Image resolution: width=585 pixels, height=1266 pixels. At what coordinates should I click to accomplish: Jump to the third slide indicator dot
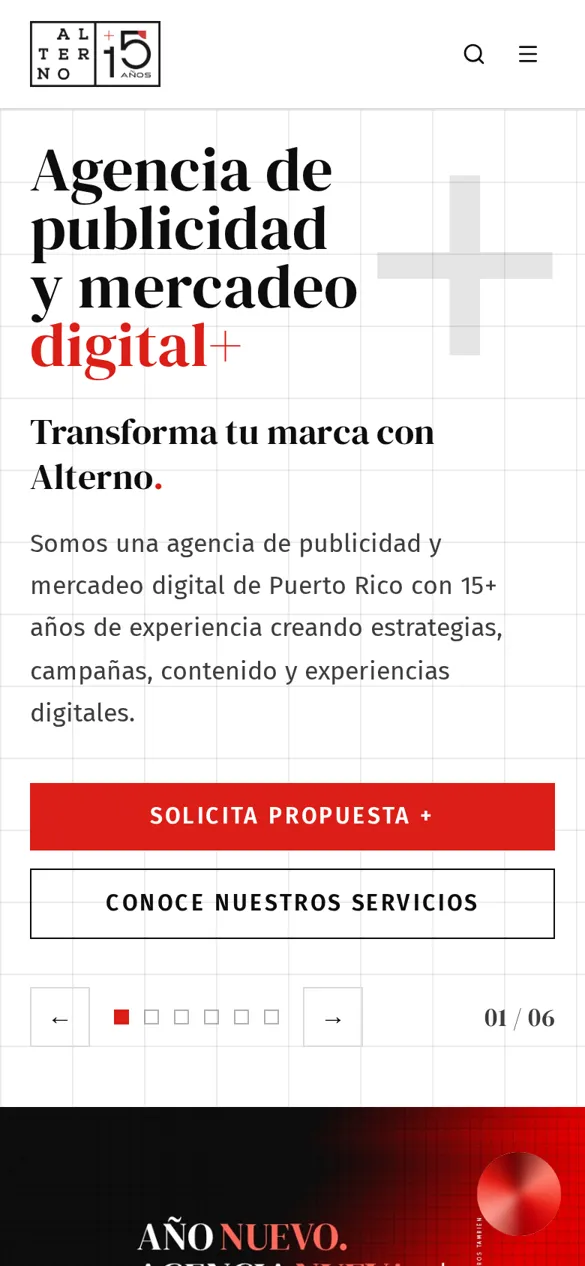tap(181, 1017)
